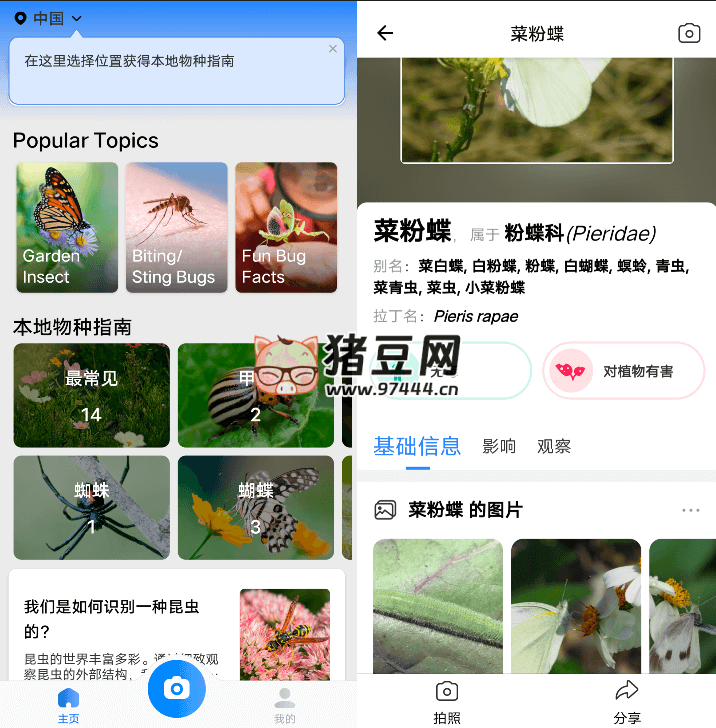
Task: Go back from the 菜粉蝶 page
Action: [385, 33]
